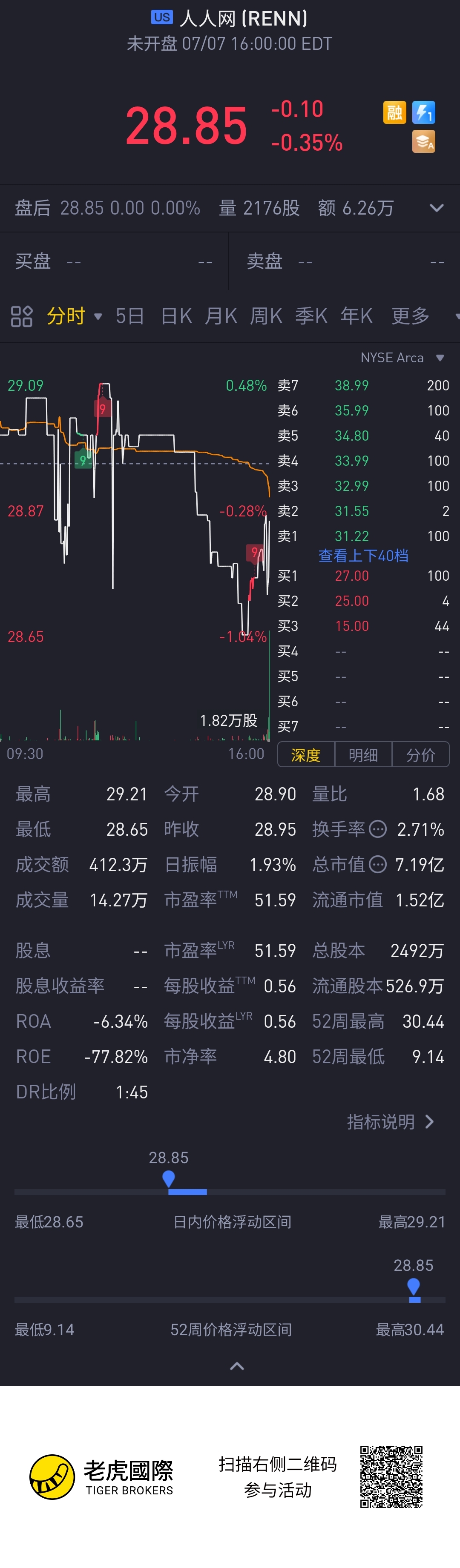Expand the after-hours 盘后 details chevron

pyautogui.click(x=436, y=208)
